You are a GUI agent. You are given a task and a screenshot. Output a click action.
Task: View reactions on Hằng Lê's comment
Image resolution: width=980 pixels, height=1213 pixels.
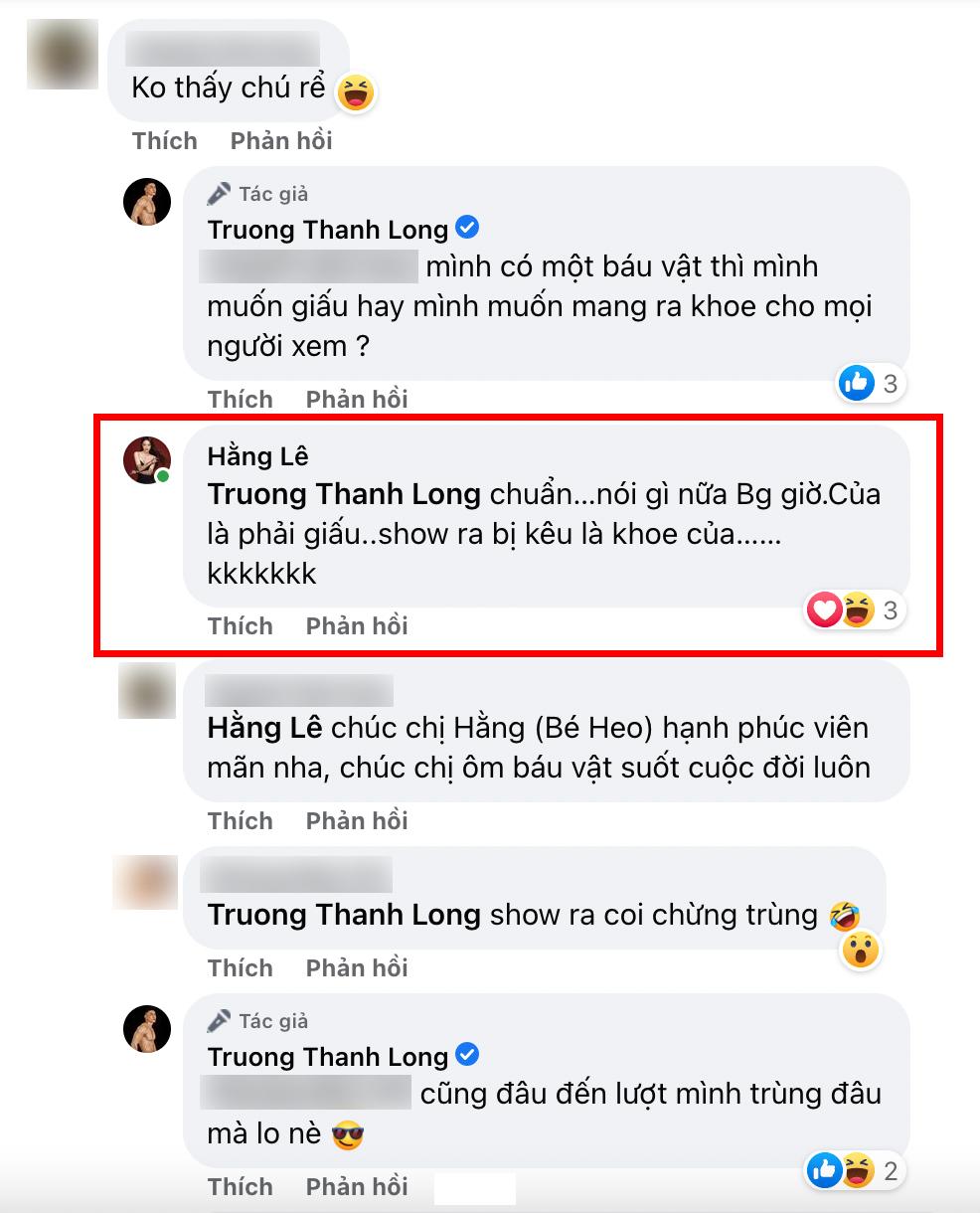[855, 609]
